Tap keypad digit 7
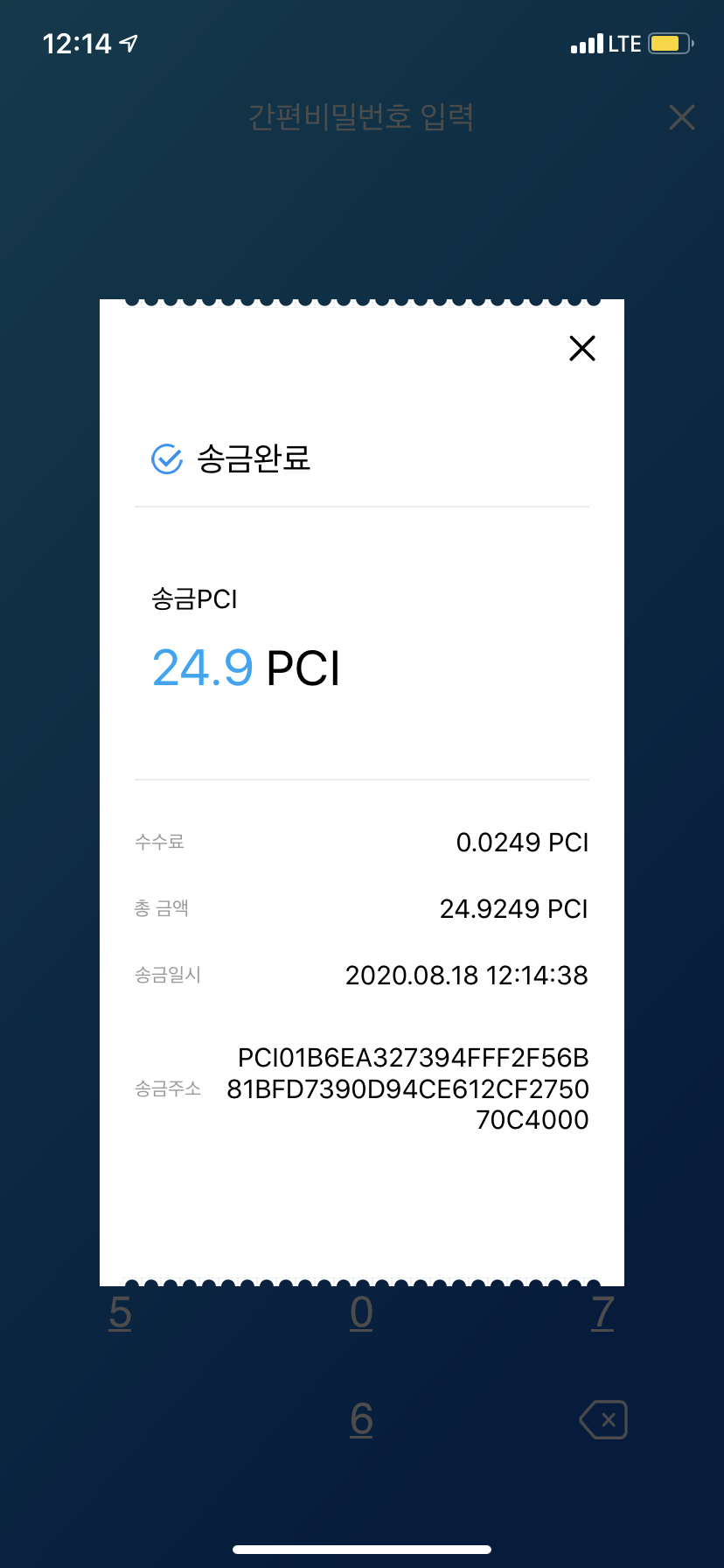 602,1313
